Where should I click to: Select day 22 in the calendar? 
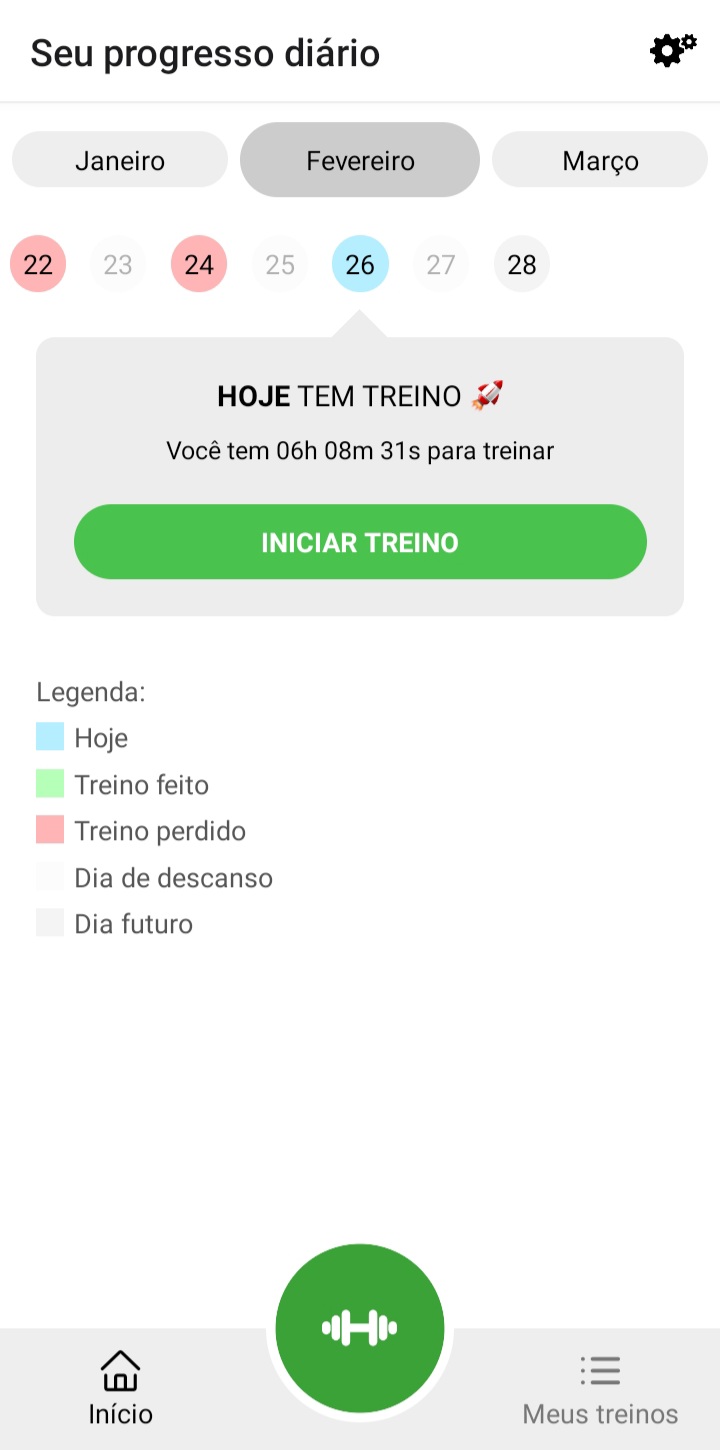[x=38, y=264]
